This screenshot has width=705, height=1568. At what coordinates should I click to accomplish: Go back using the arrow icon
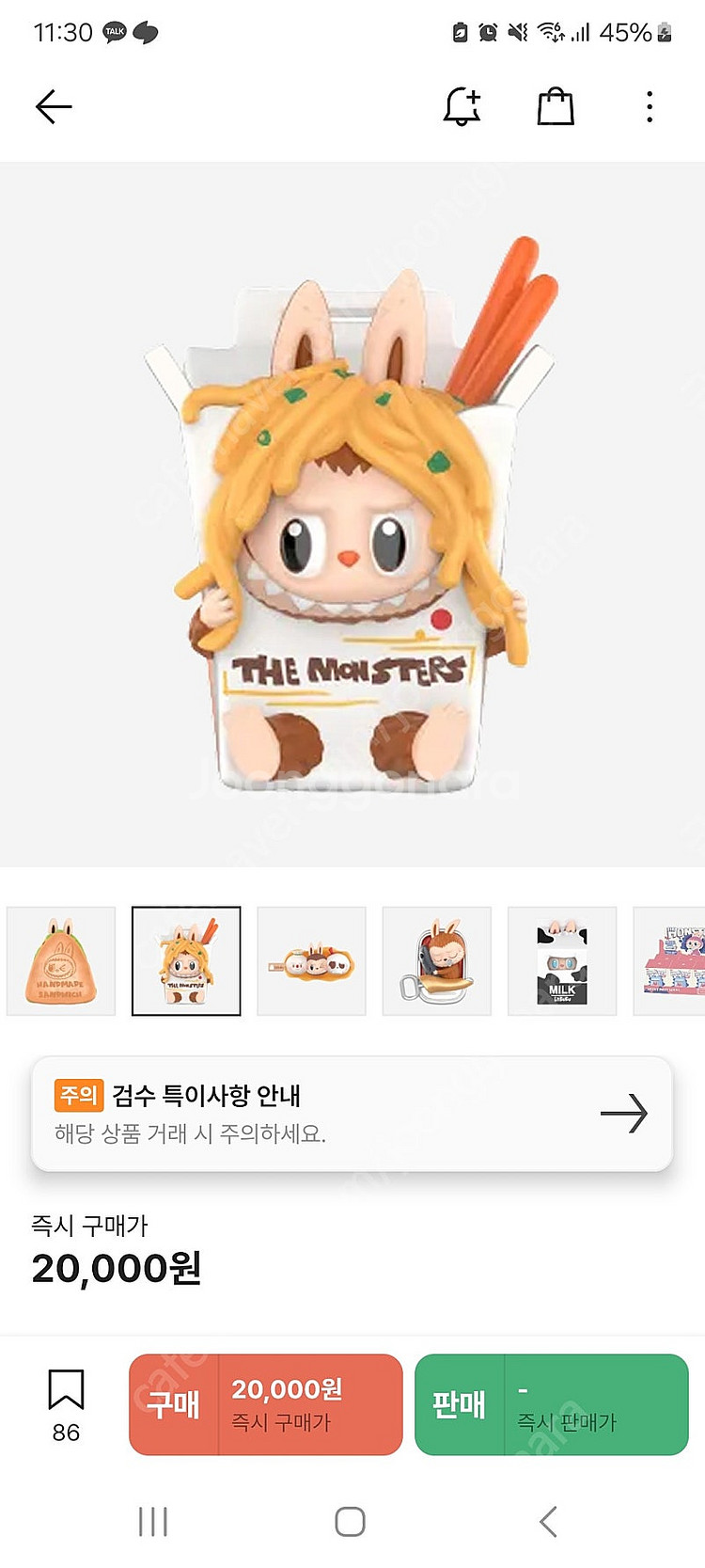click(x=54, y=107)
